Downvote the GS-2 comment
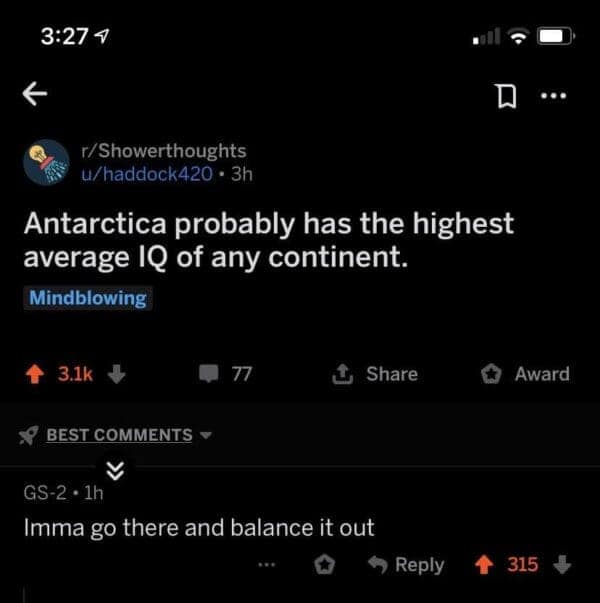This screenshot has height=603, width=600. pyautogui.click(x=561, y=565)
